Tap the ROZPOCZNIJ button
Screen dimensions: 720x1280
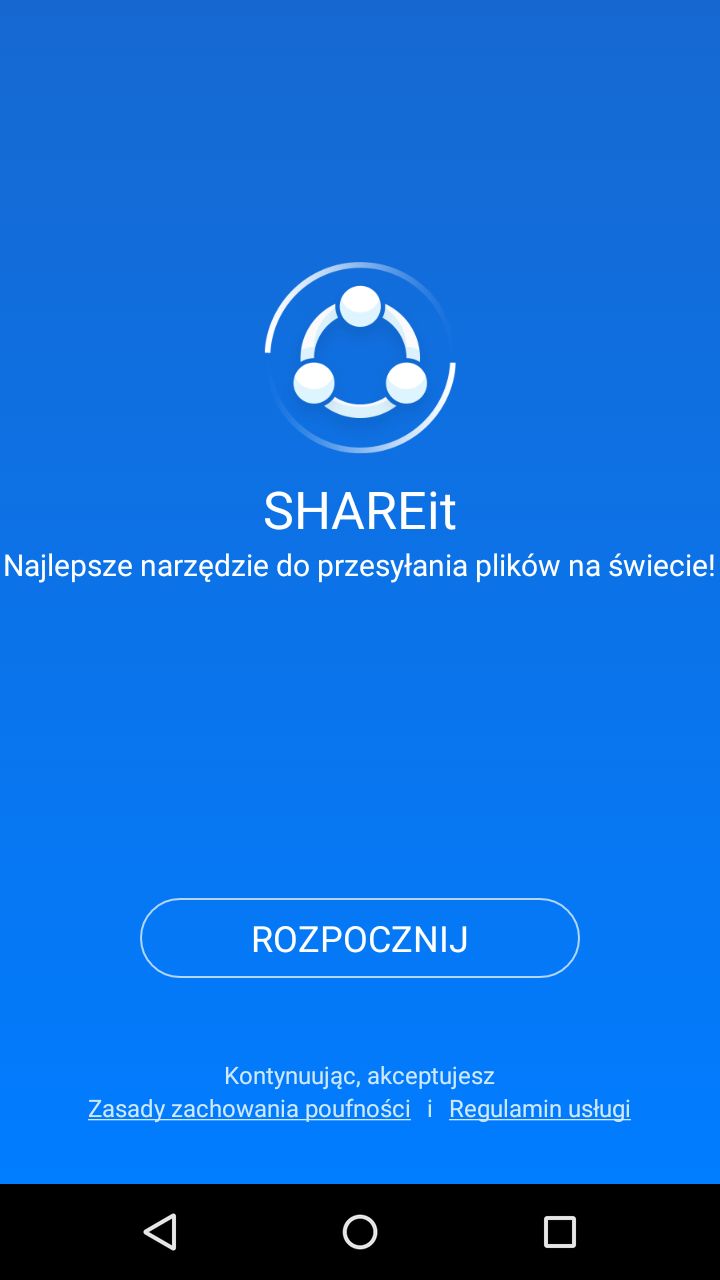pos(360,938)
